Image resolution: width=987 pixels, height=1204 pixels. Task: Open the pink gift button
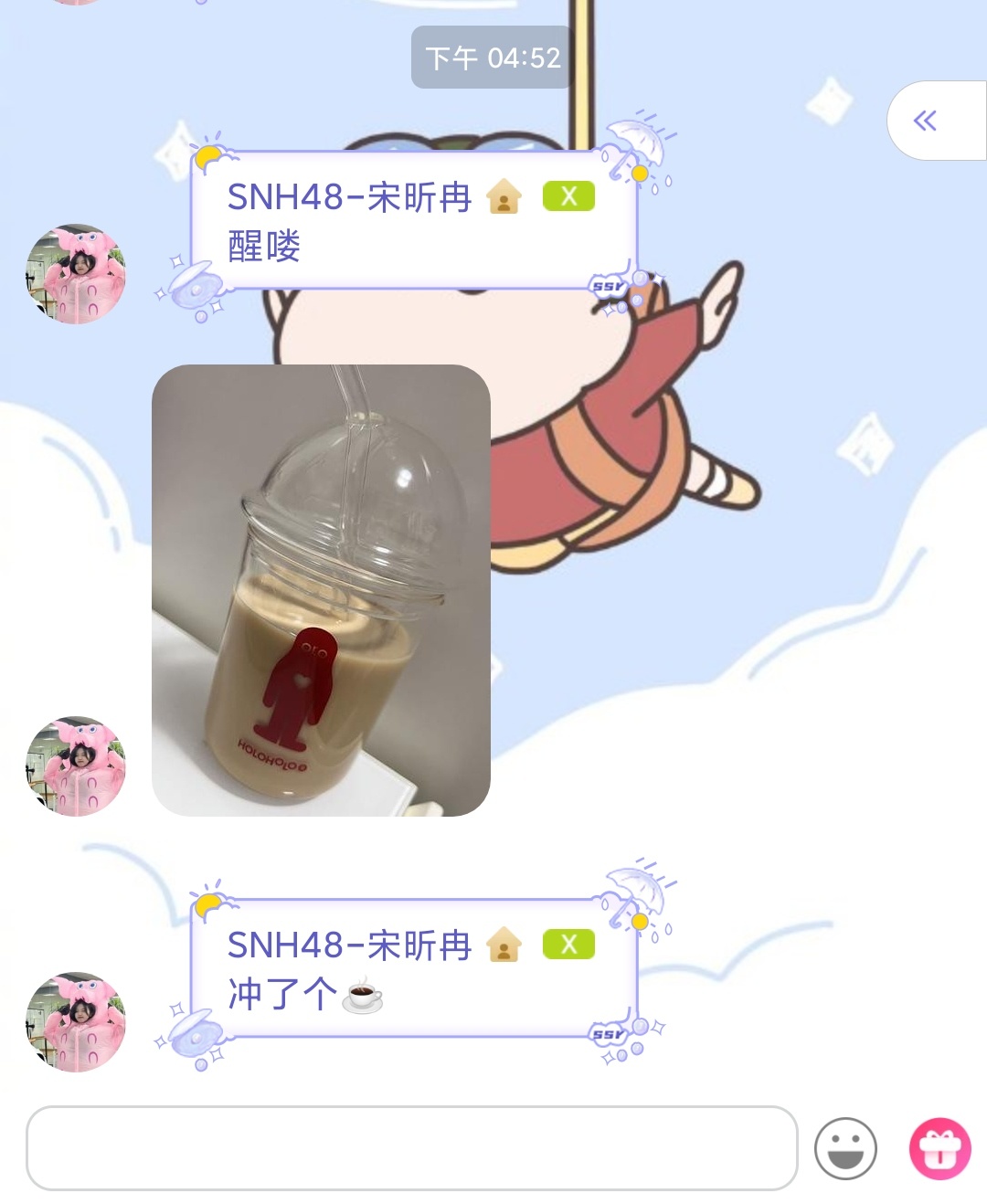[939, 1148]
